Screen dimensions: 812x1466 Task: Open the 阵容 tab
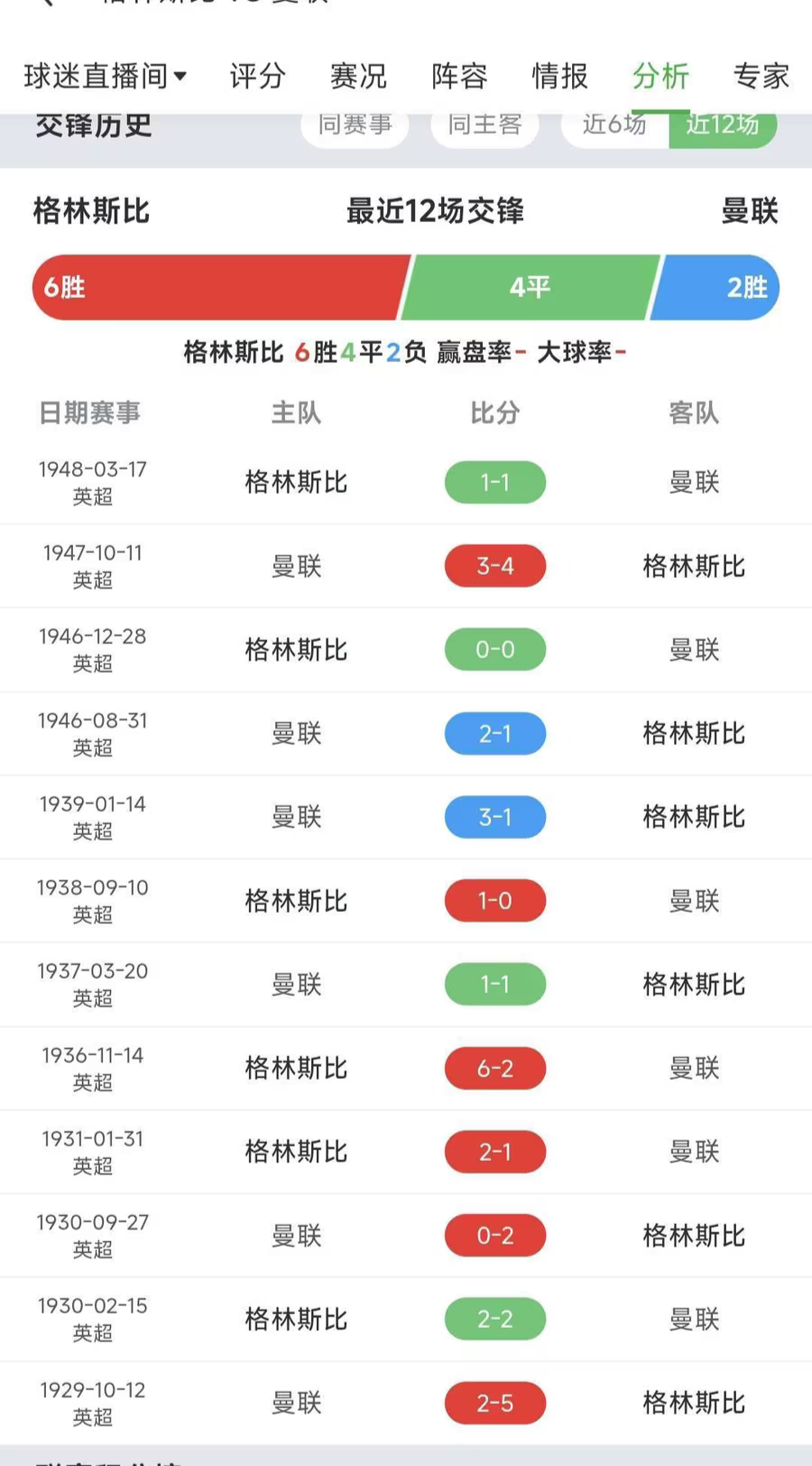pyautogui.click(x=459, y=77)
